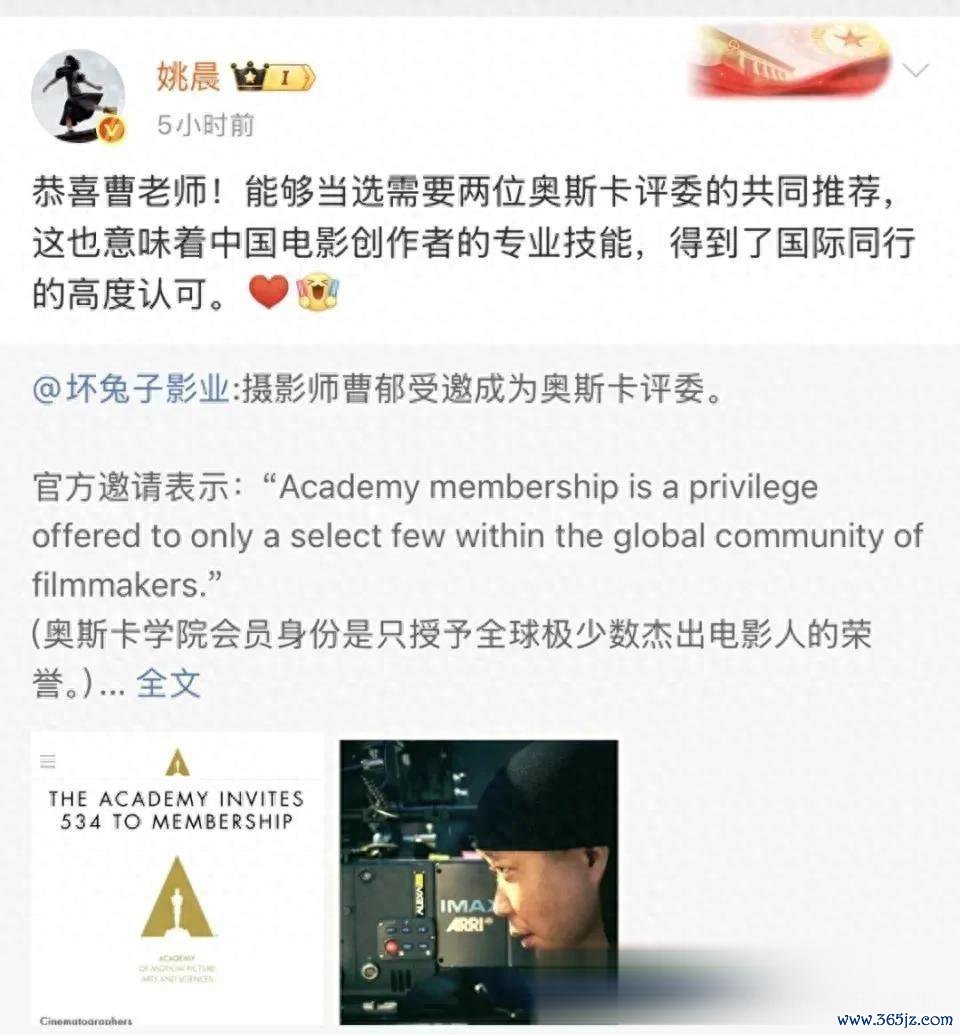The width and height of the screenshot is (960, 1035).
Task: Open 姚晨's profile avatar
Action: point(77,97)
